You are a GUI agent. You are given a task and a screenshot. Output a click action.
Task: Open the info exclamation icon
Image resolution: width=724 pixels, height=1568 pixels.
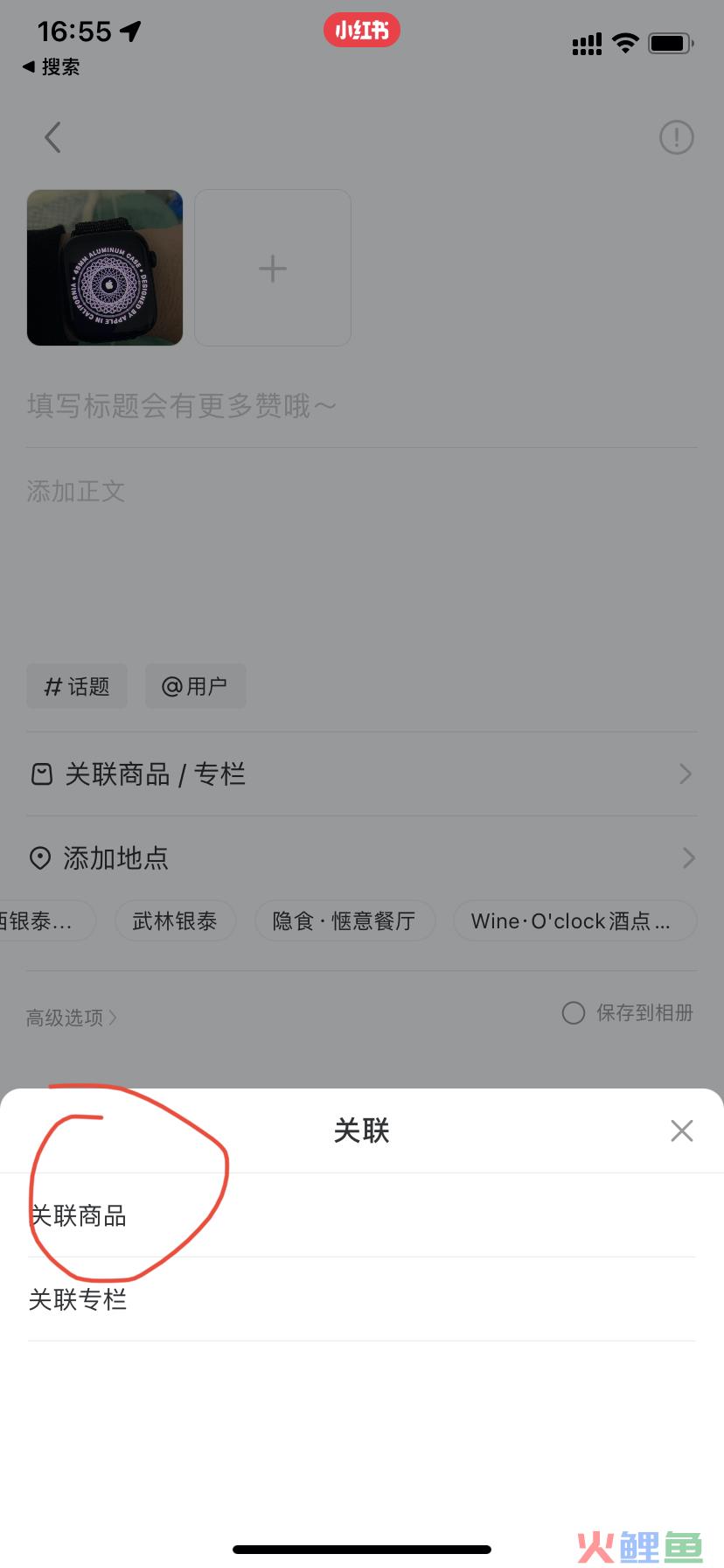tap(676, 137)
